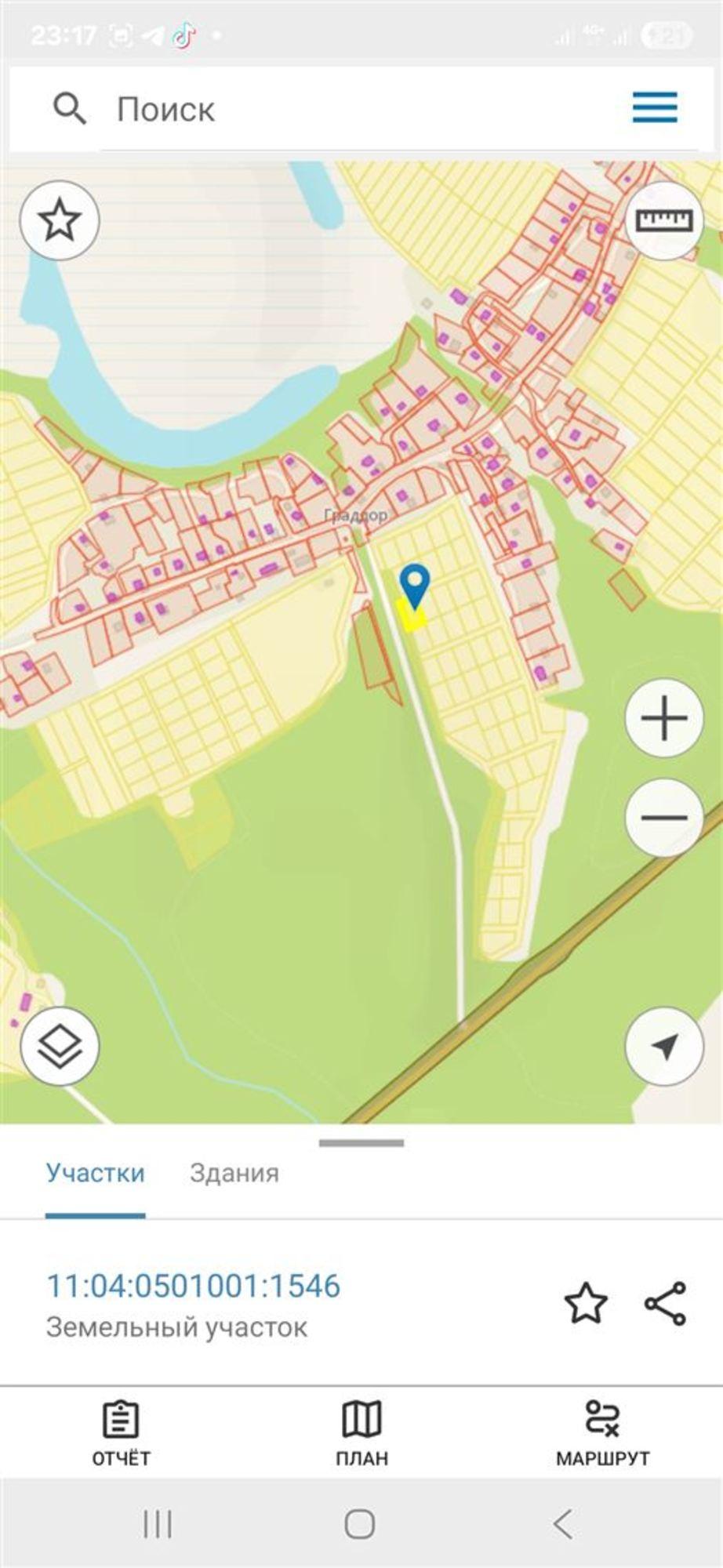Zoom in on the map
723x1568 pixels.
(x=664, y=718)
